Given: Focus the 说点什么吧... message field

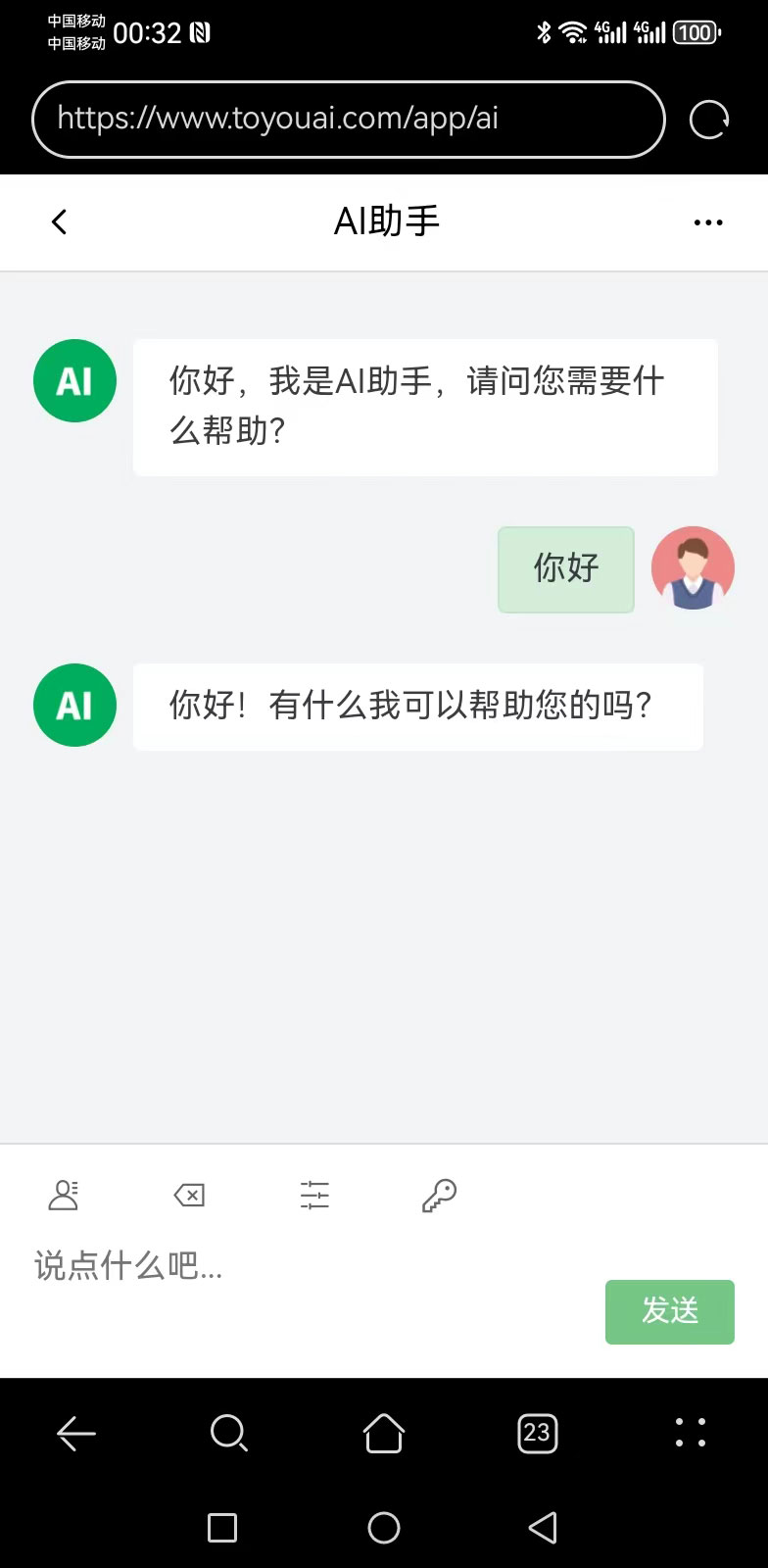Looking at the screenshot, I should click(x=294, y=1266).
